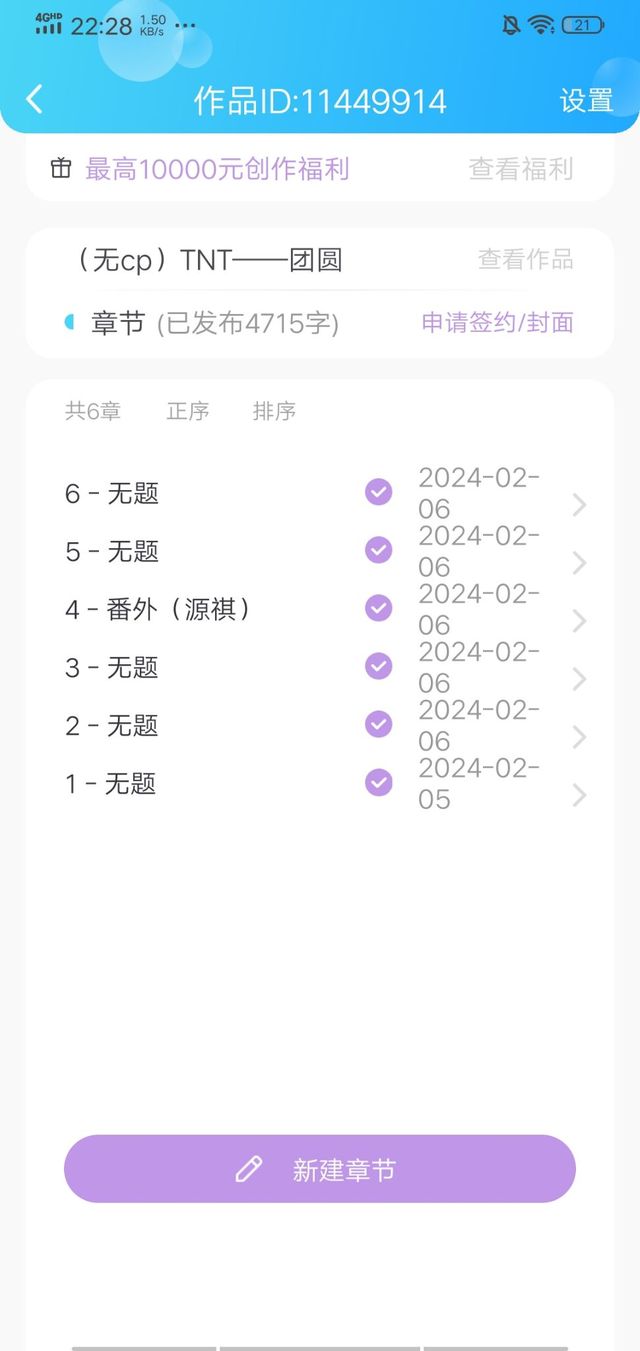The image size is (640, 1351).
Task: Open 查看作品 to view the work
Action: pos(525,260)
